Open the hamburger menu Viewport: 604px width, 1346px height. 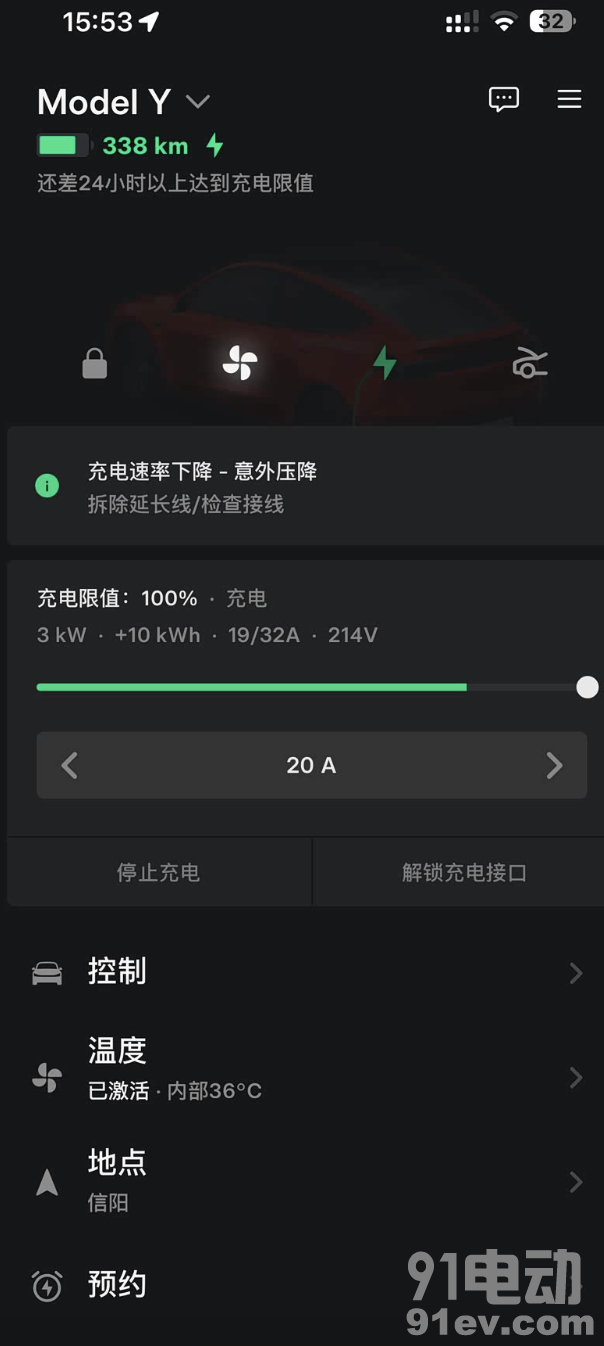569,99
